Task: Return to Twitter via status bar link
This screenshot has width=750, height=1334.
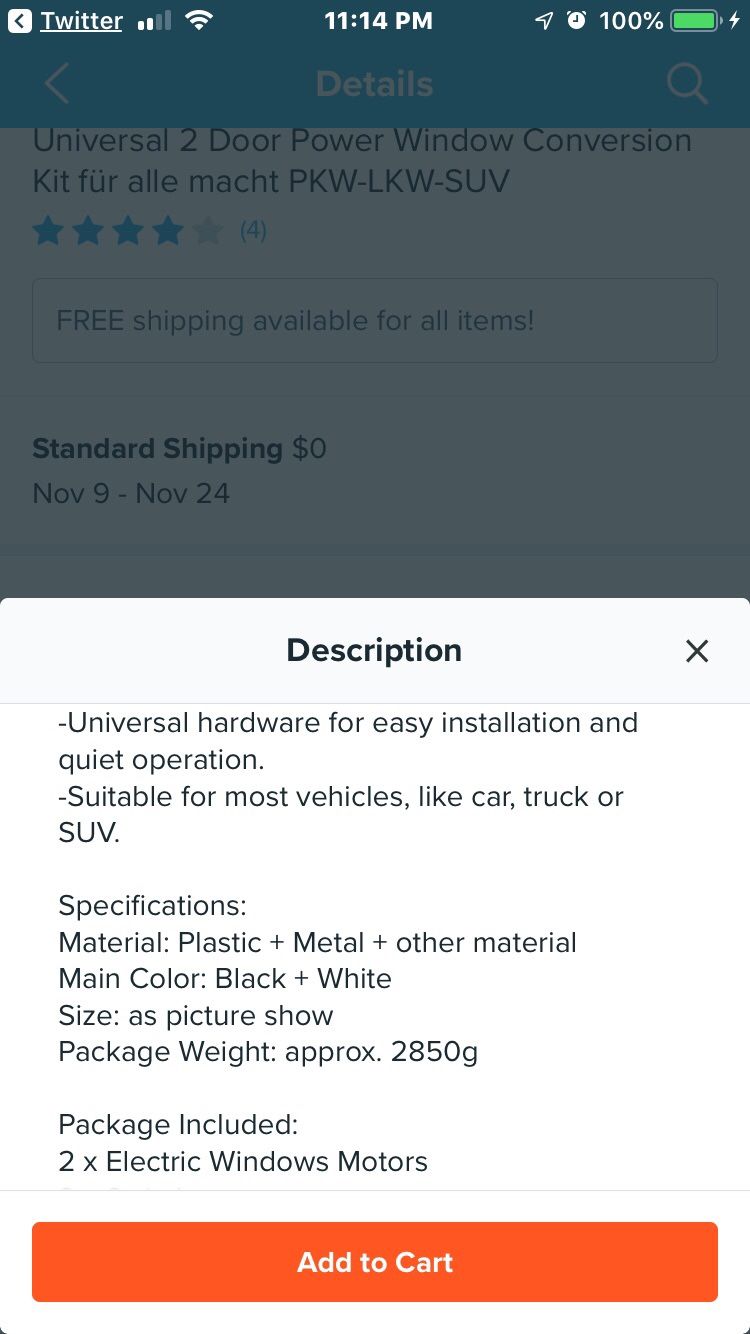Action: [66, 21]
